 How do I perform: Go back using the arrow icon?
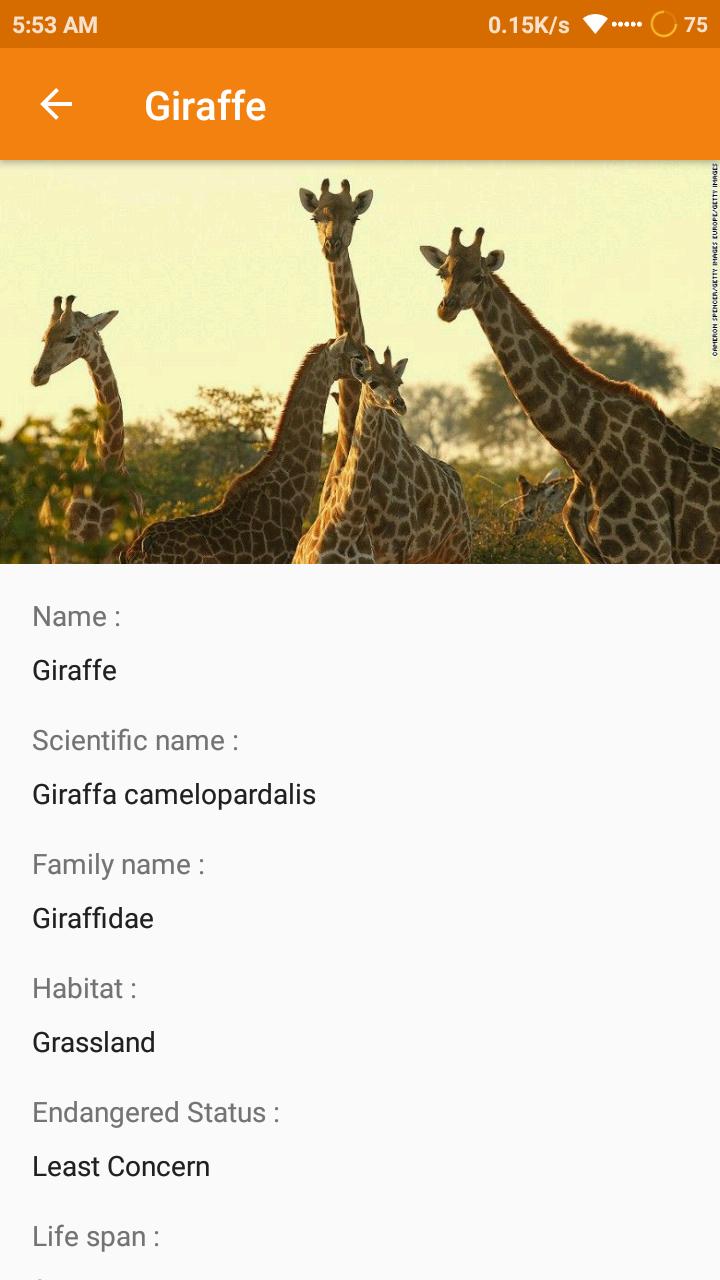pyautogui.click(x=56, y=104)
